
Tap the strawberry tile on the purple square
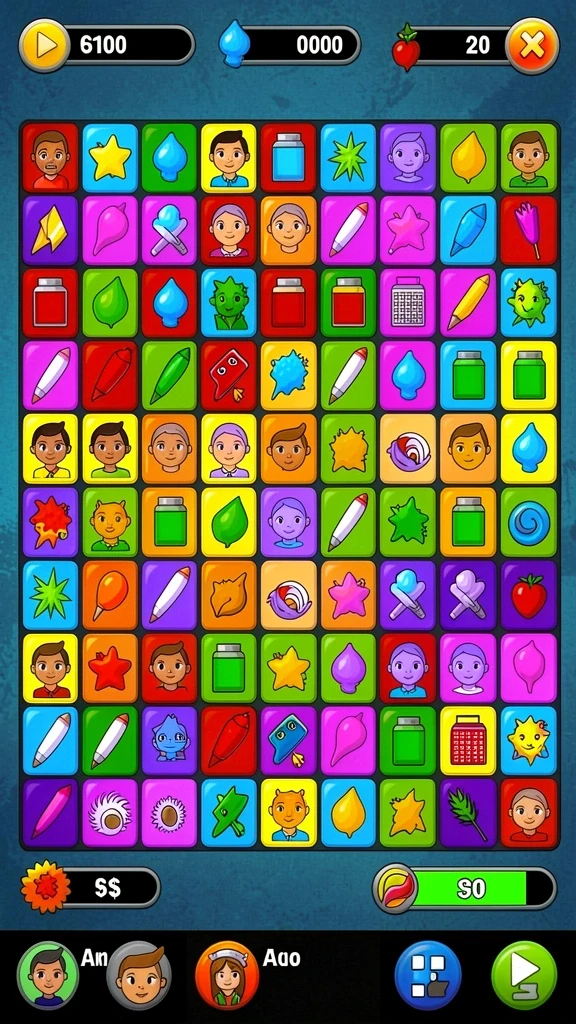point(529,595)
